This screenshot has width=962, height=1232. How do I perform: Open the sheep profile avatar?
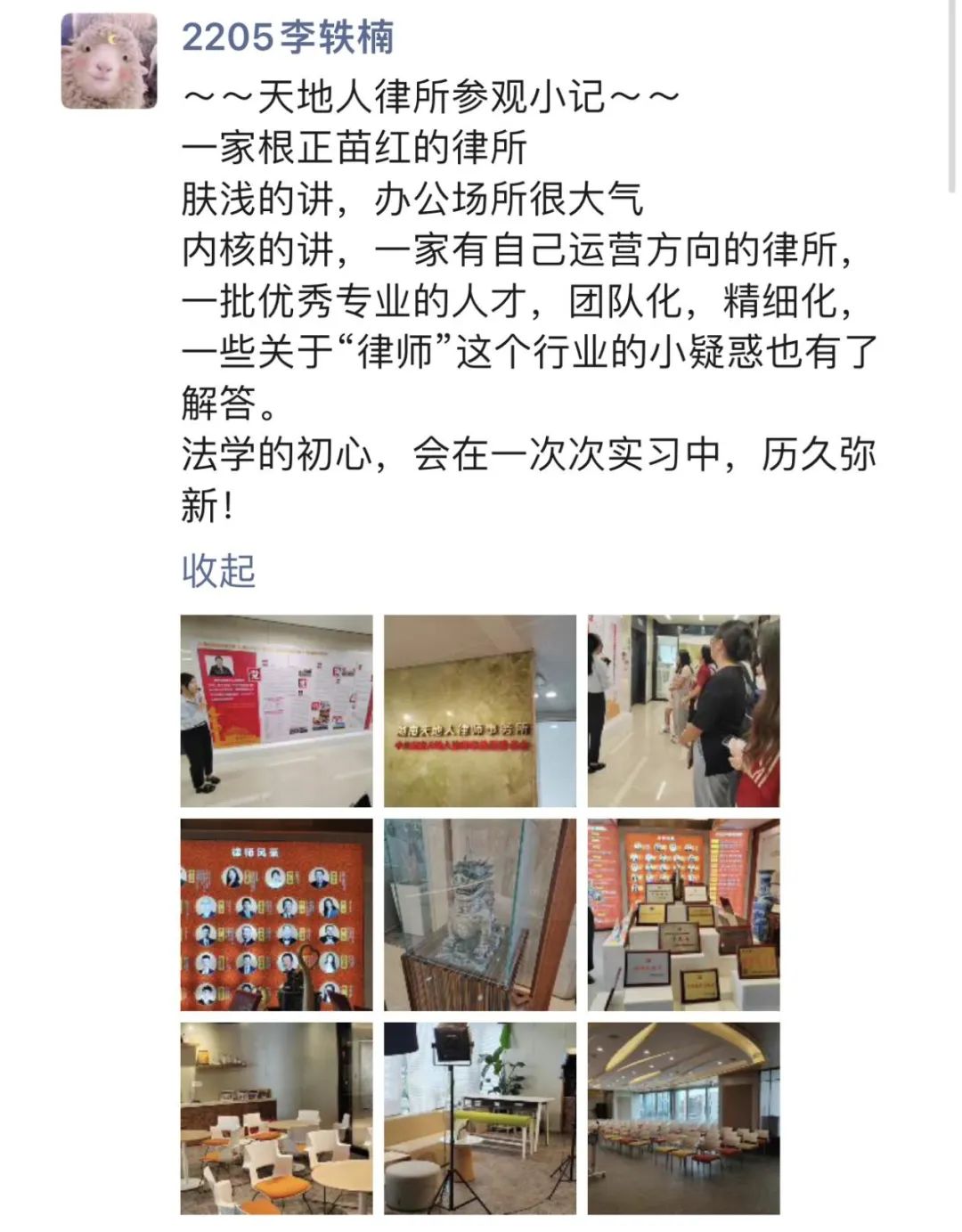(109, 61)
